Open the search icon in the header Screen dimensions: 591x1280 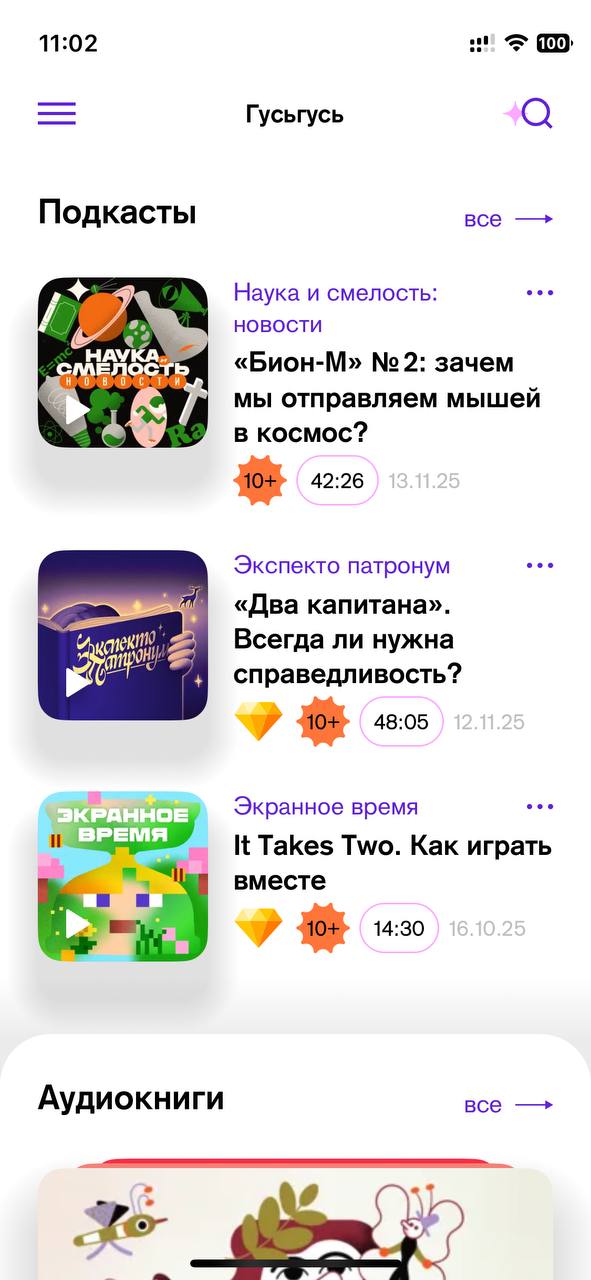tap(528, 114)
